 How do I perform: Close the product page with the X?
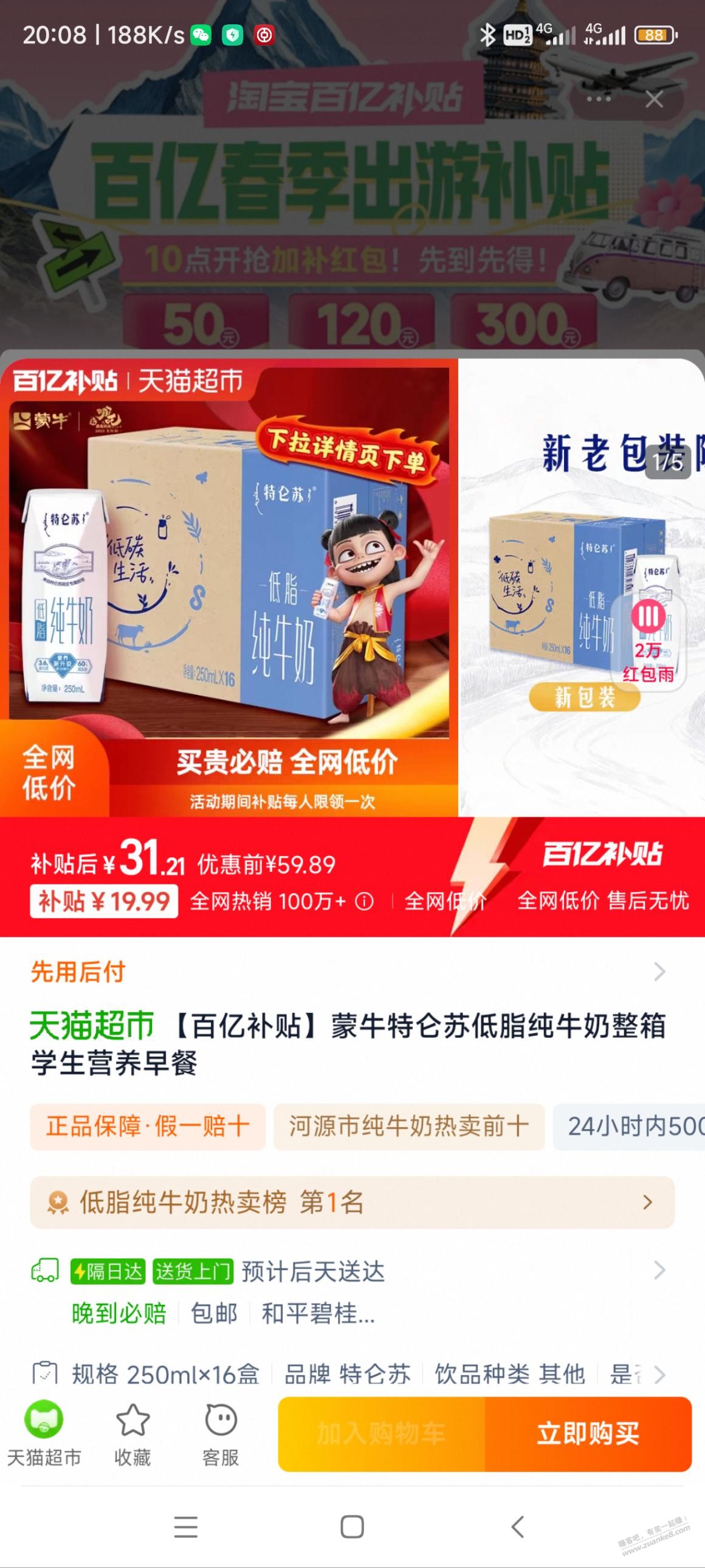654,99
